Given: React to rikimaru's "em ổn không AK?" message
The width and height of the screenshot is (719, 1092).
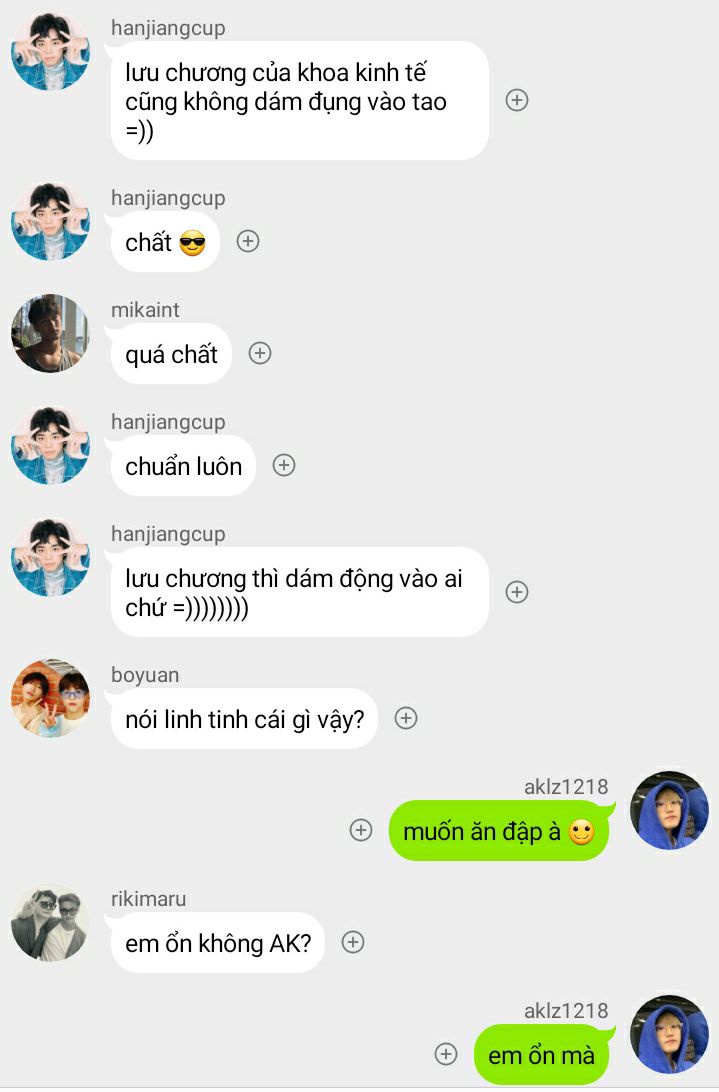Looking at the screenshot, I should pos(353,942).
